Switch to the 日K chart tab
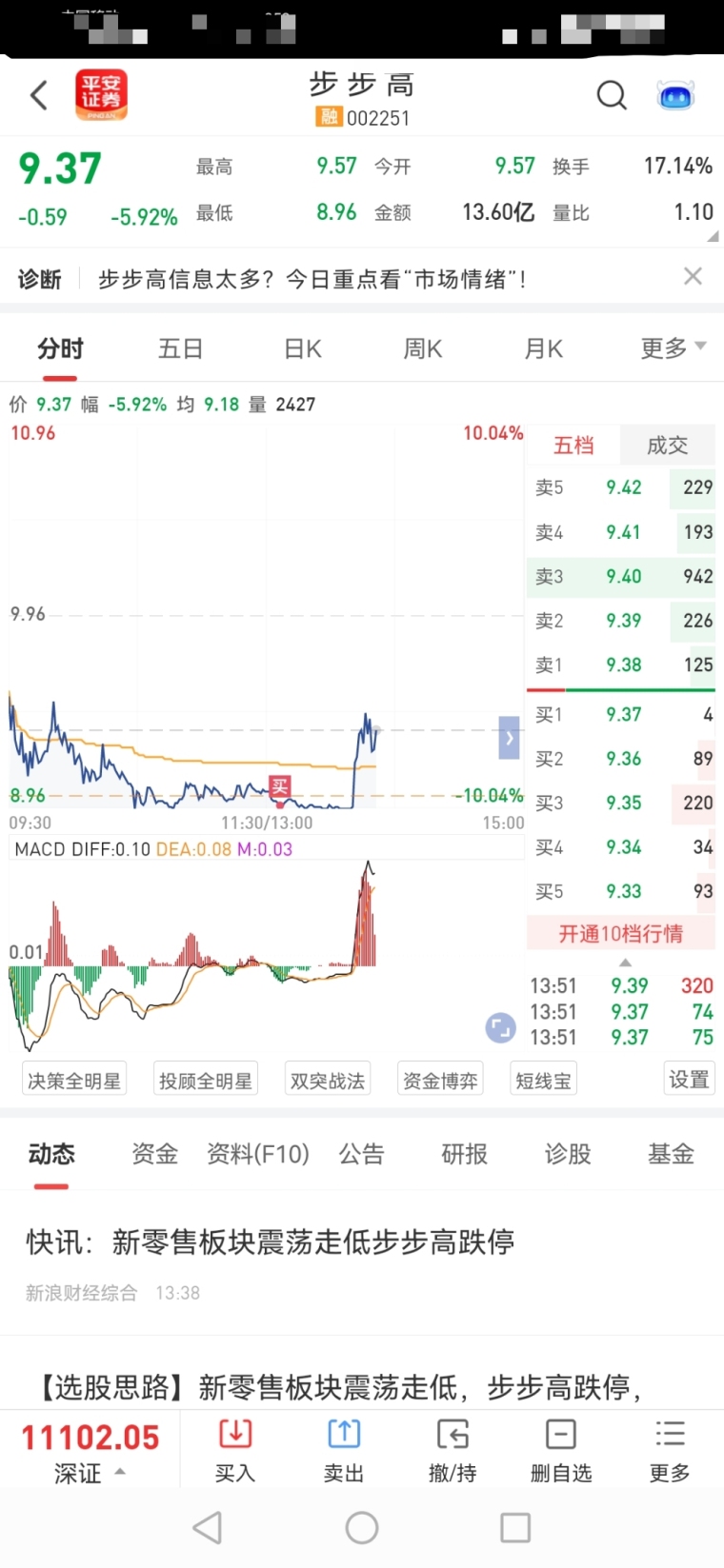Screen dimensions: 724x1568 point(303,348)
